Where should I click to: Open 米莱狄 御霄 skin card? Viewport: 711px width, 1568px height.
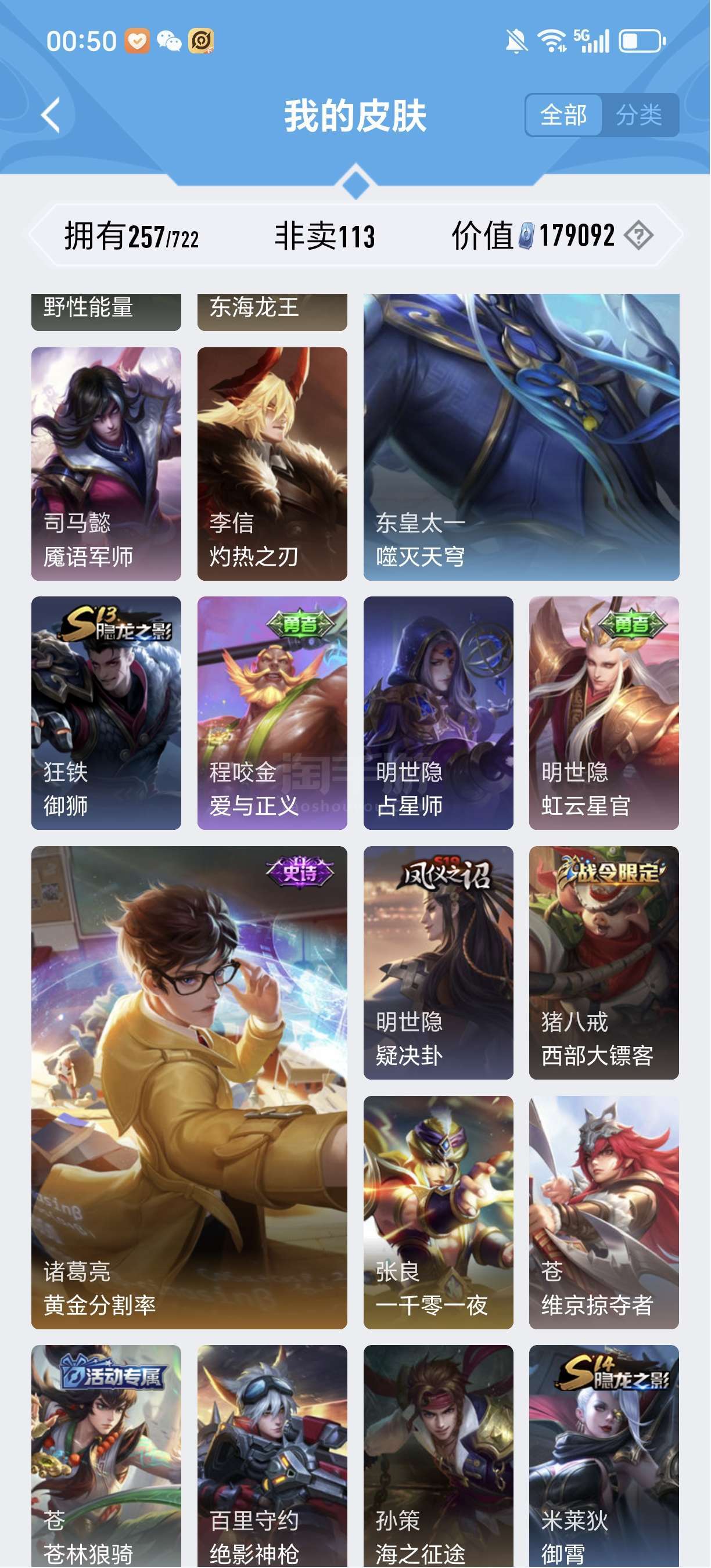click(604, 1455)
